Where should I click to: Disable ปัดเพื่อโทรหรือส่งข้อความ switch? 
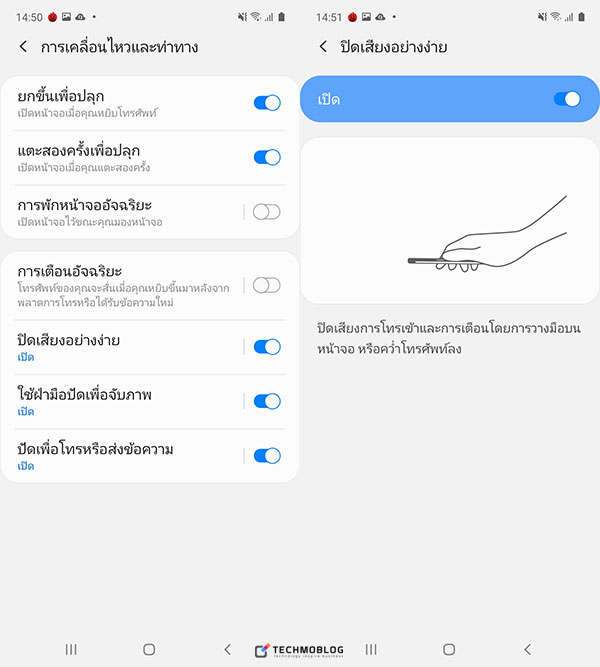click(267, 456)
